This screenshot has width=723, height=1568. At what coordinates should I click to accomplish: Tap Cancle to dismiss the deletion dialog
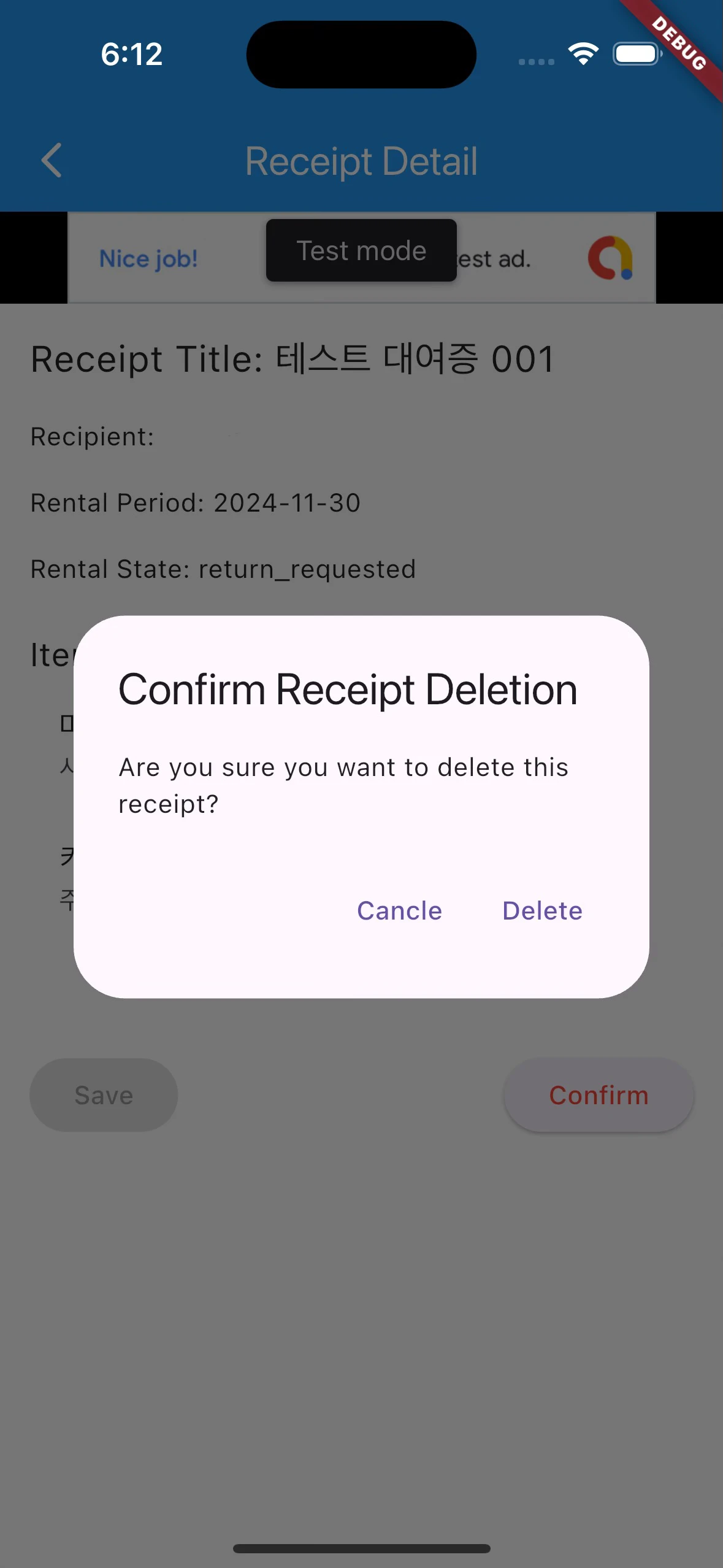point(399,911)
